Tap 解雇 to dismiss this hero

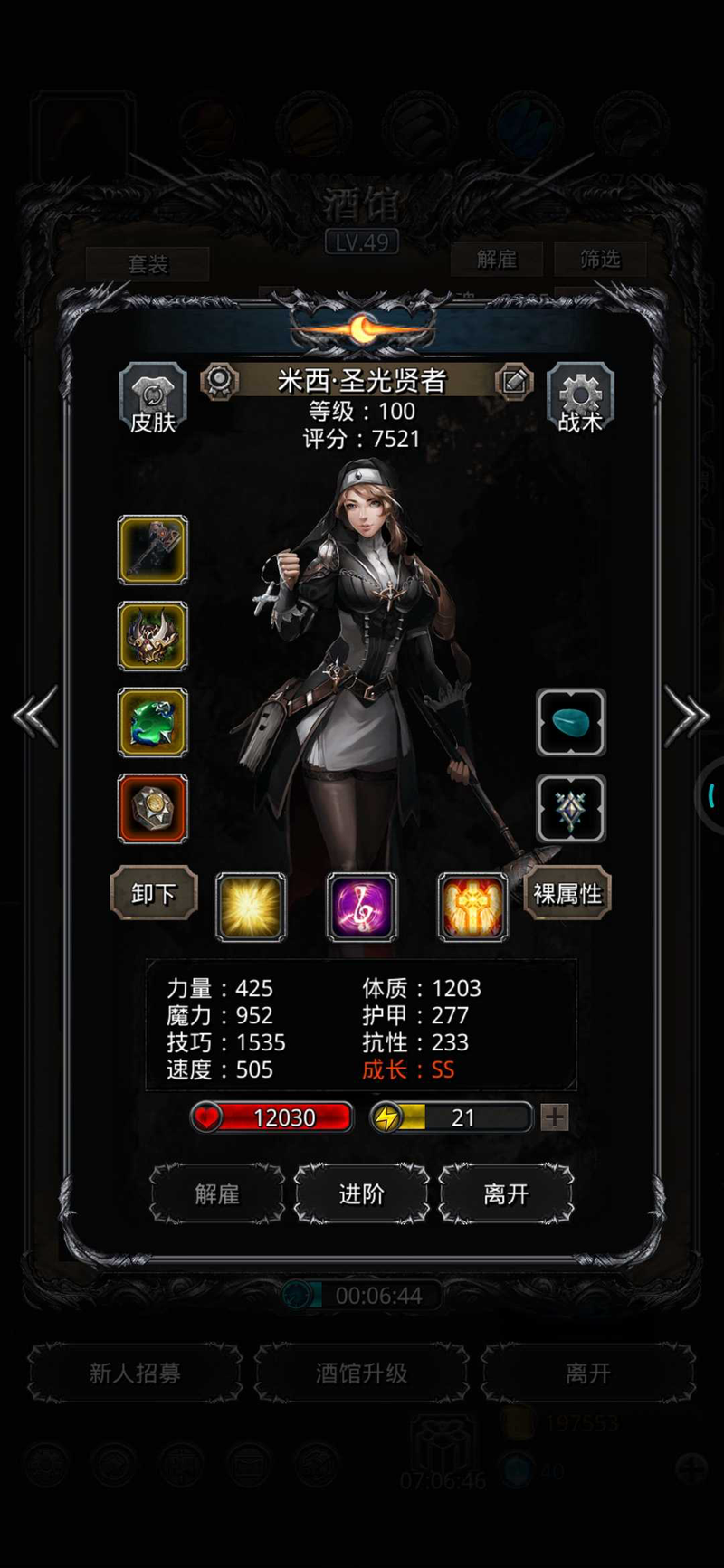[x=217, y=1194]
